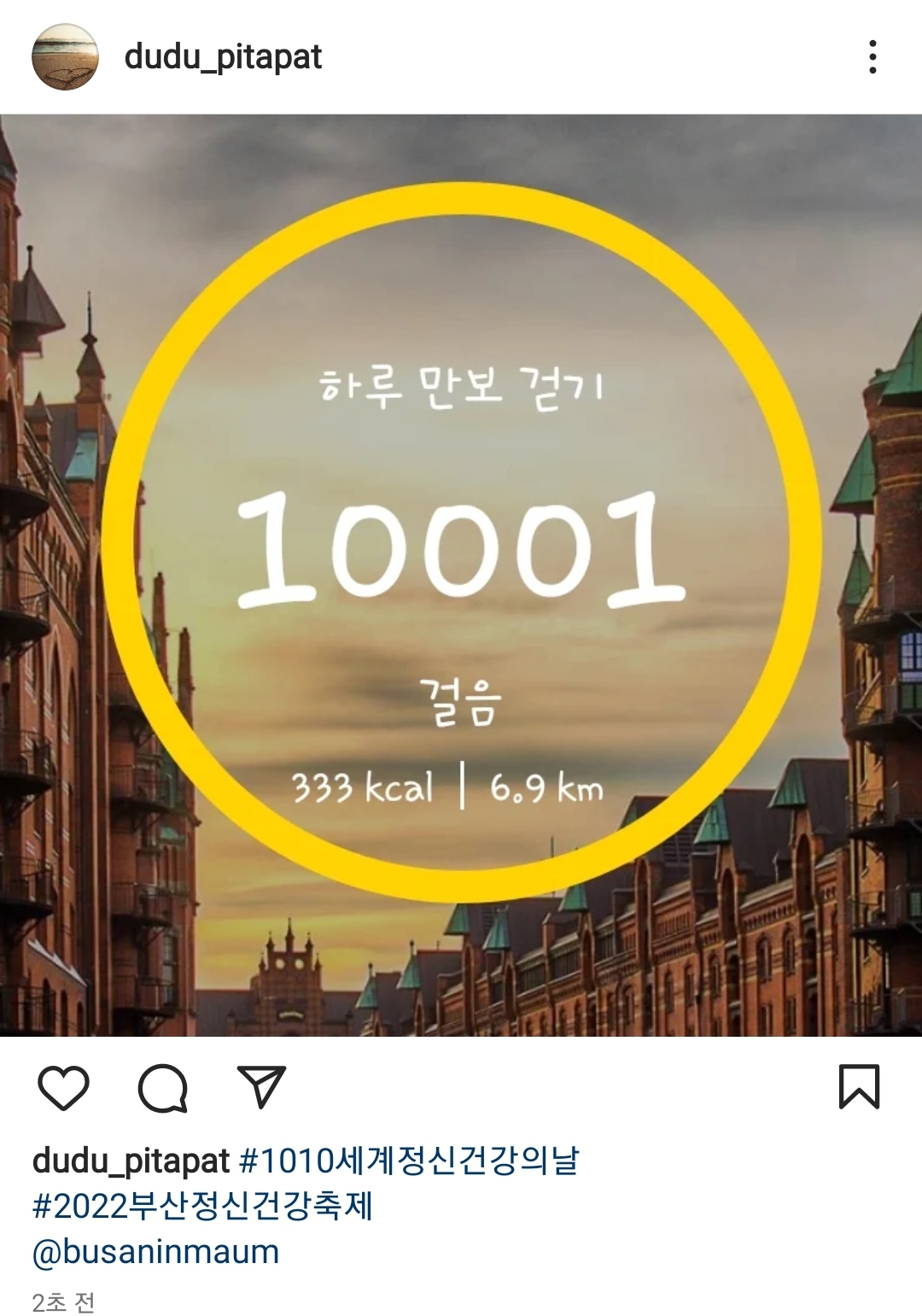Like this post with the heart icon
Viewport: 922px width, 1316px height.
tap(64, 1087)
